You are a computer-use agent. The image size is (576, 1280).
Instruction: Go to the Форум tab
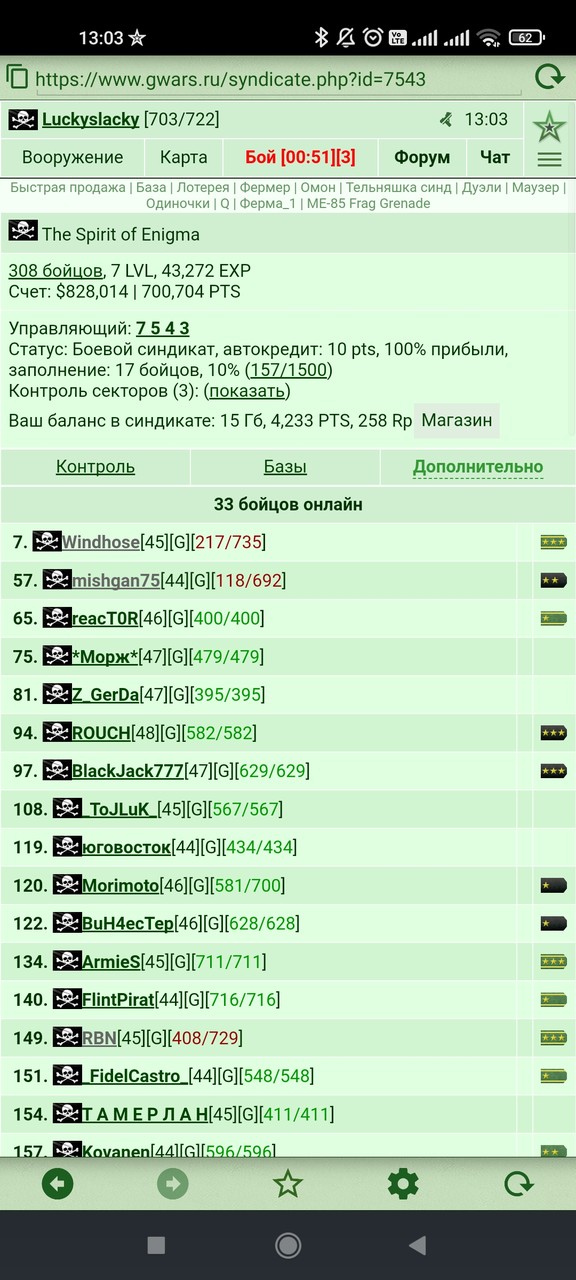[422, 157]
